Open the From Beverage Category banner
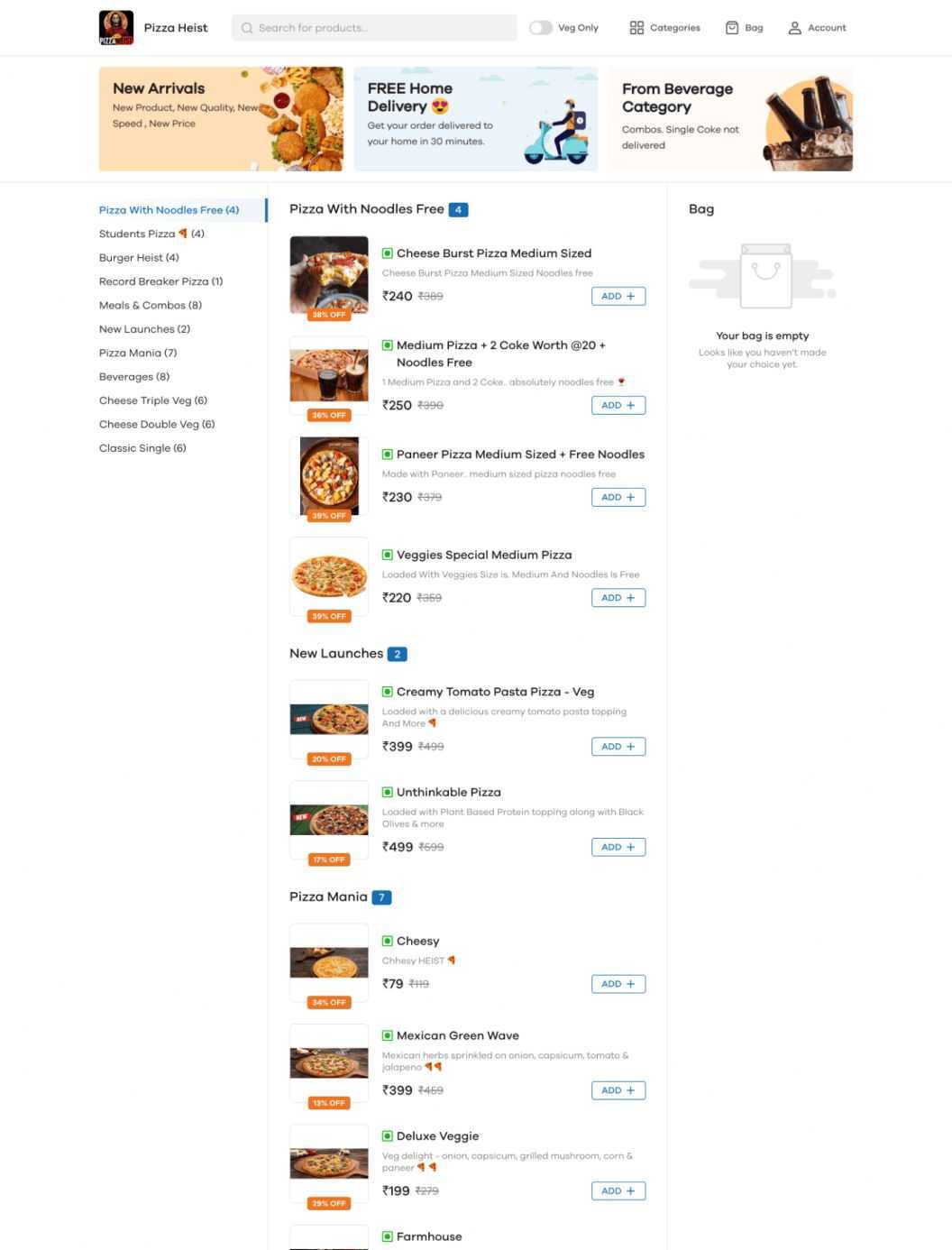 point(730,119)
